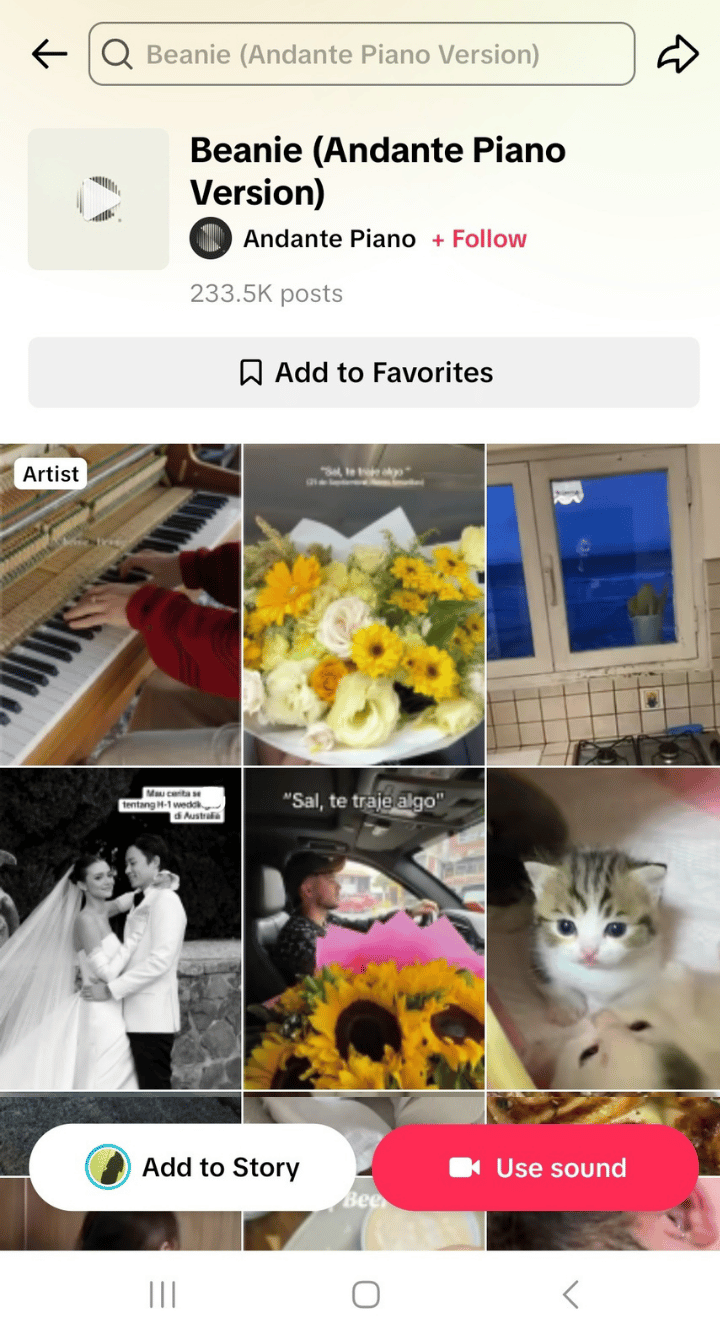Share this sound
Viewport: 720px width, 1336px height.
pyautogui.click(x=677, y=54)
